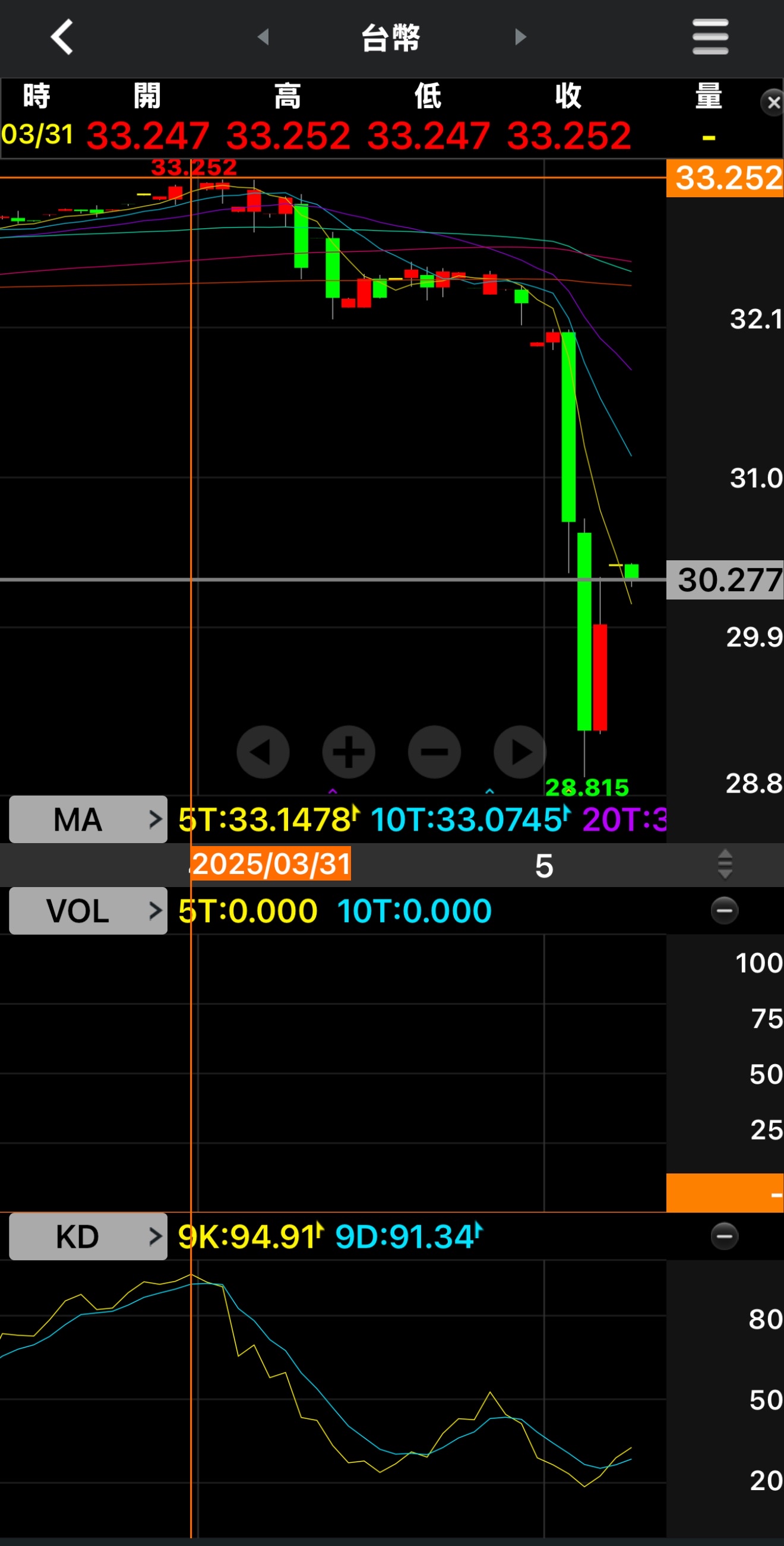Change the VOL indicator selector
Screen dimensions: 784x1546
[88, 910]
